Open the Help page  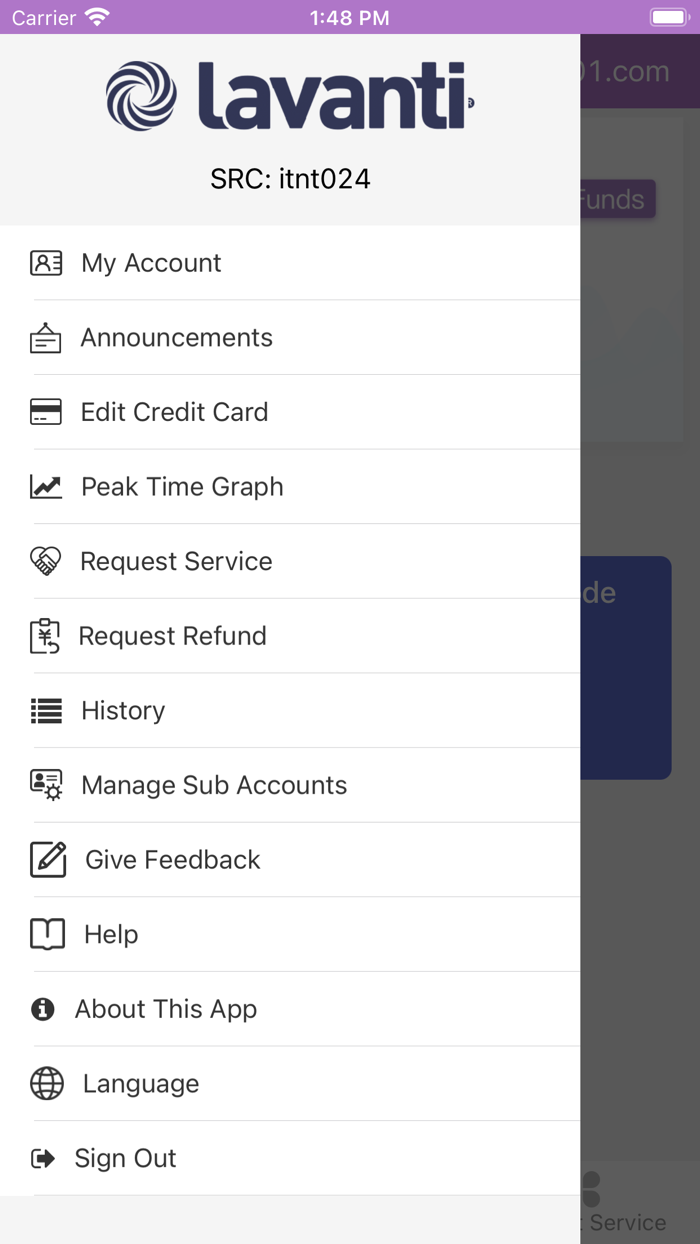click(110, 935)
